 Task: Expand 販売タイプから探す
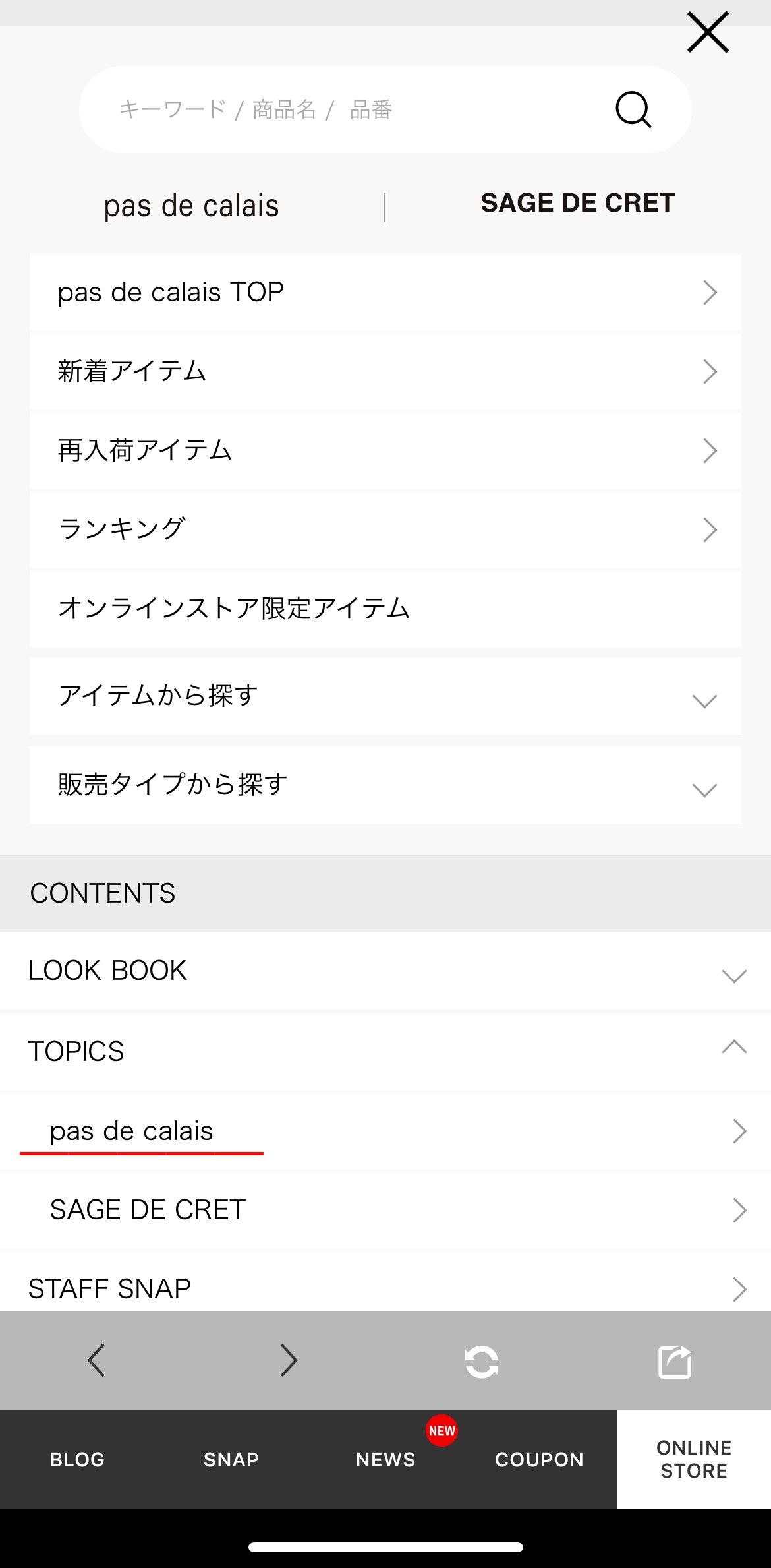point(385,785)
